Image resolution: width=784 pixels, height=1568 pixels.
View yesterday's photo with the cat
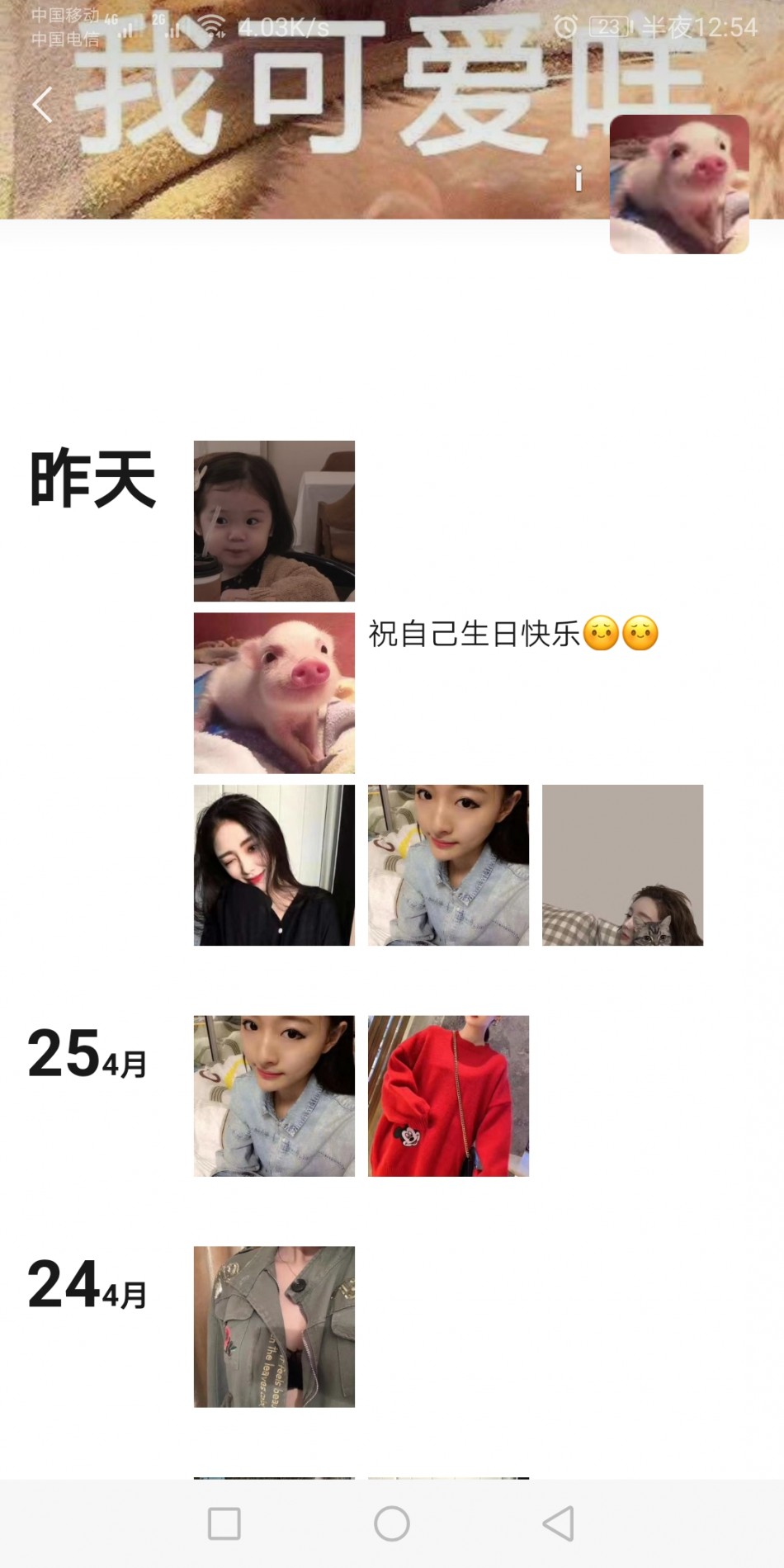[622, 865]
